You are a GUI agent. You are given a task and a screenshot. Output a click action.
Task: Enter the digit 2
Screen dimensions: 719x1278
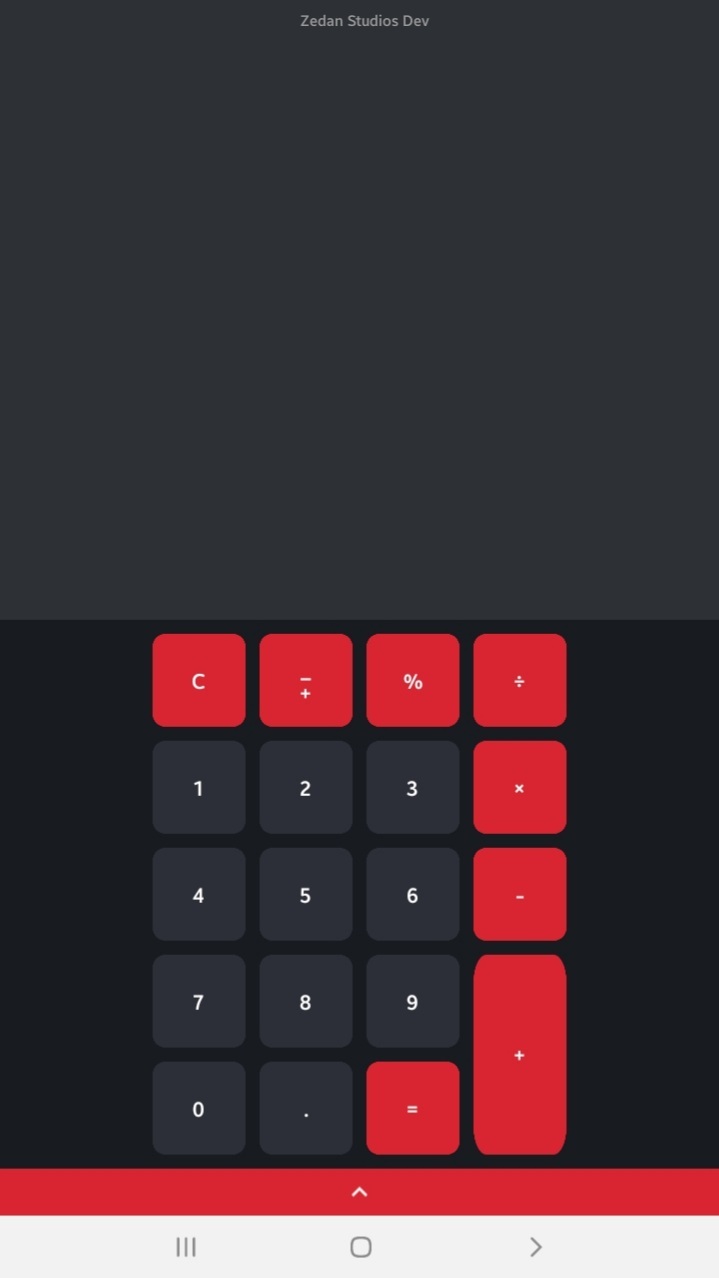point(305,788)
